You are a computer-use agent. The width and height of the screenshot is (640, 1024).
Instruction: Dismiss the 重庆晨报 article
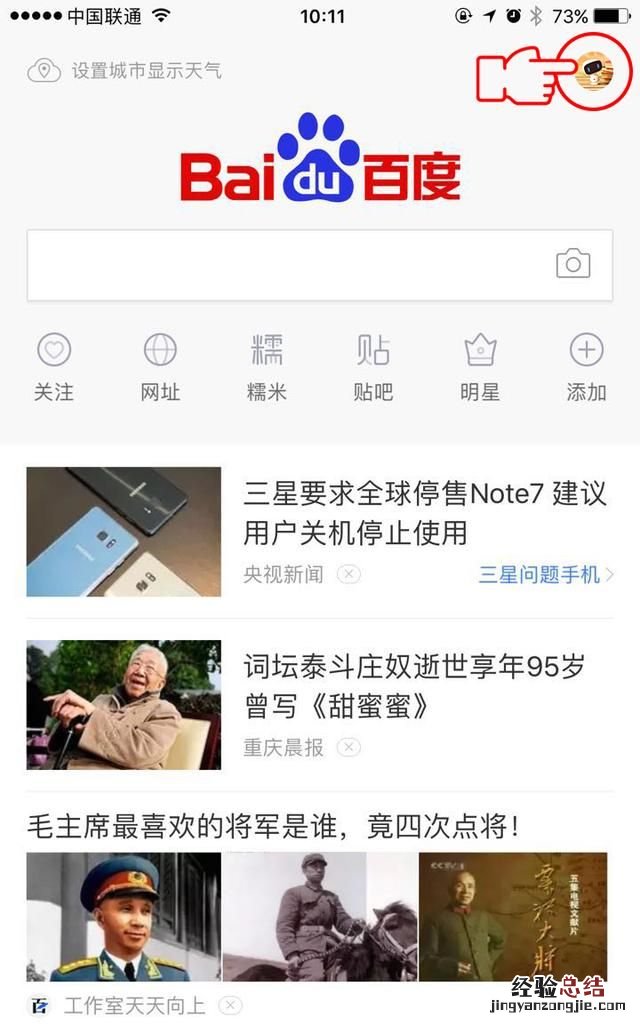348,747
